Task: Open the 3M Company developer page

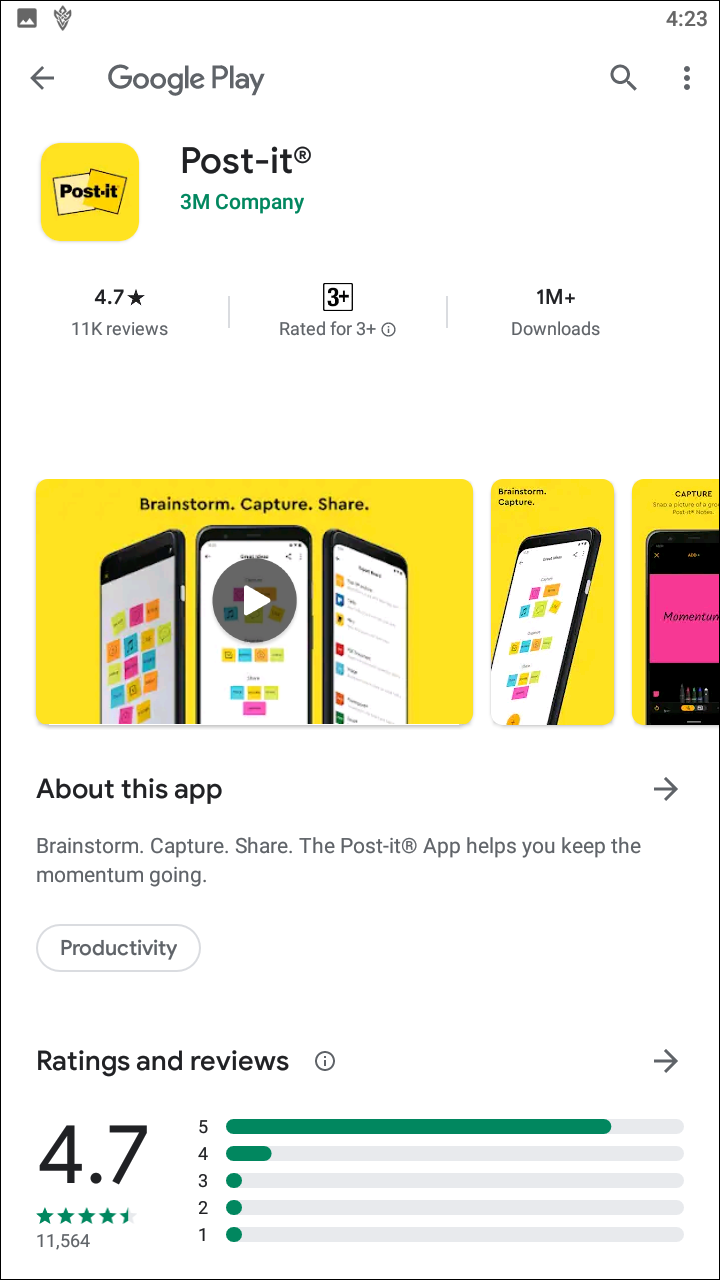Action: [242, 202]
